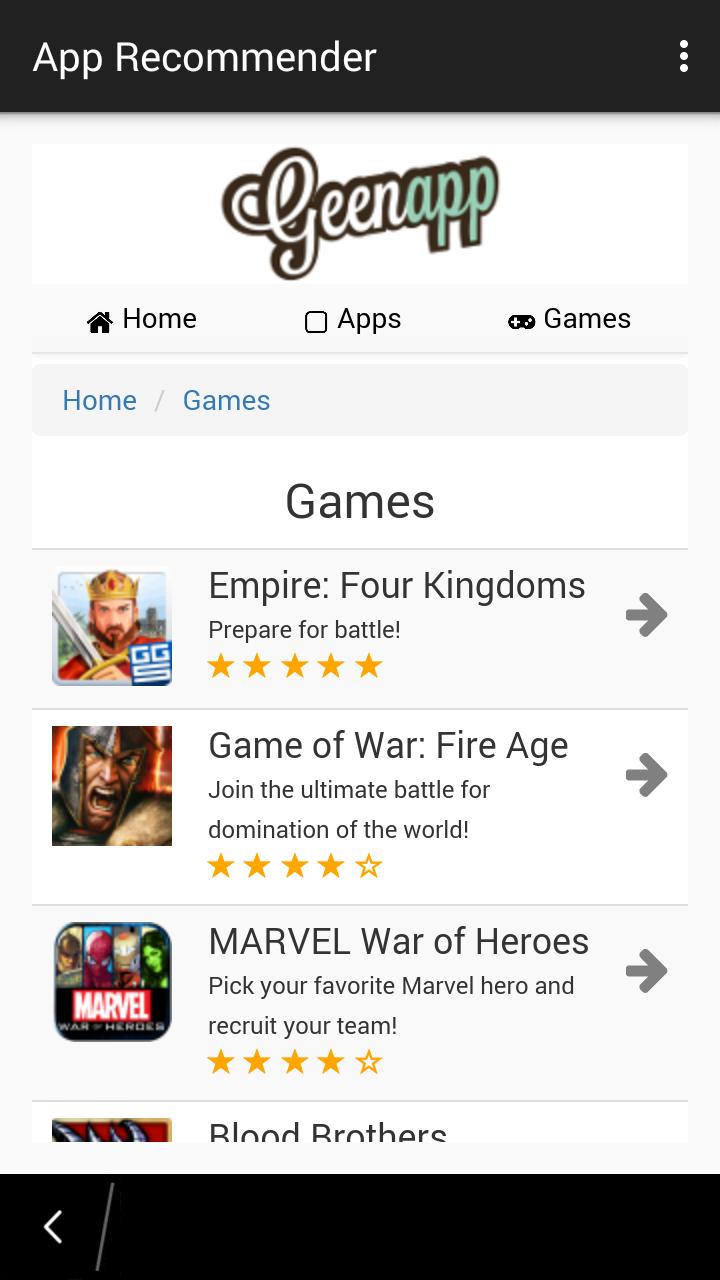
Task: Open the overflow menu in App Recommender
Action: [x=684, y=56]
